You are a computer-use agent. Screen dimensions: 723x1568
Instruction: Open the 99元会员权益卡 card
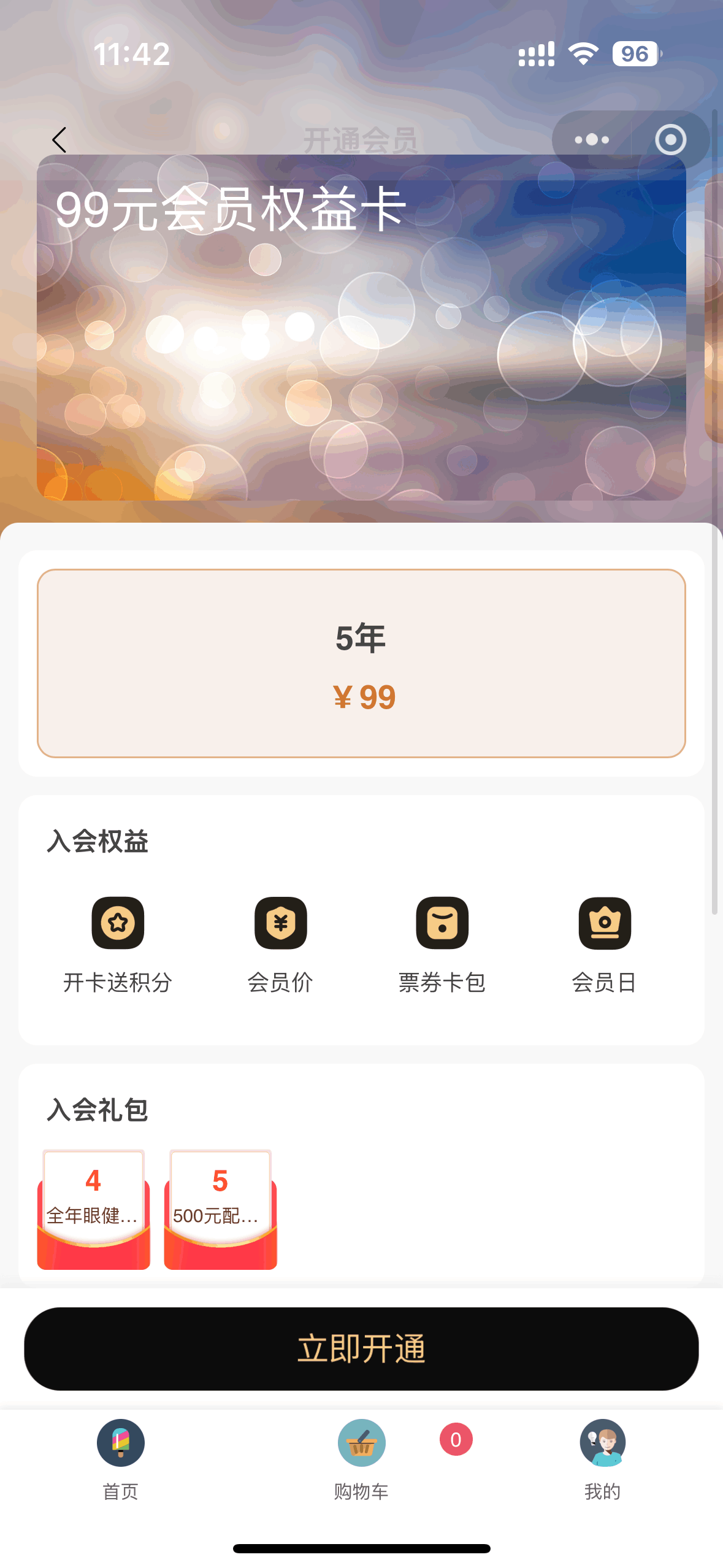tap(361, 328)
